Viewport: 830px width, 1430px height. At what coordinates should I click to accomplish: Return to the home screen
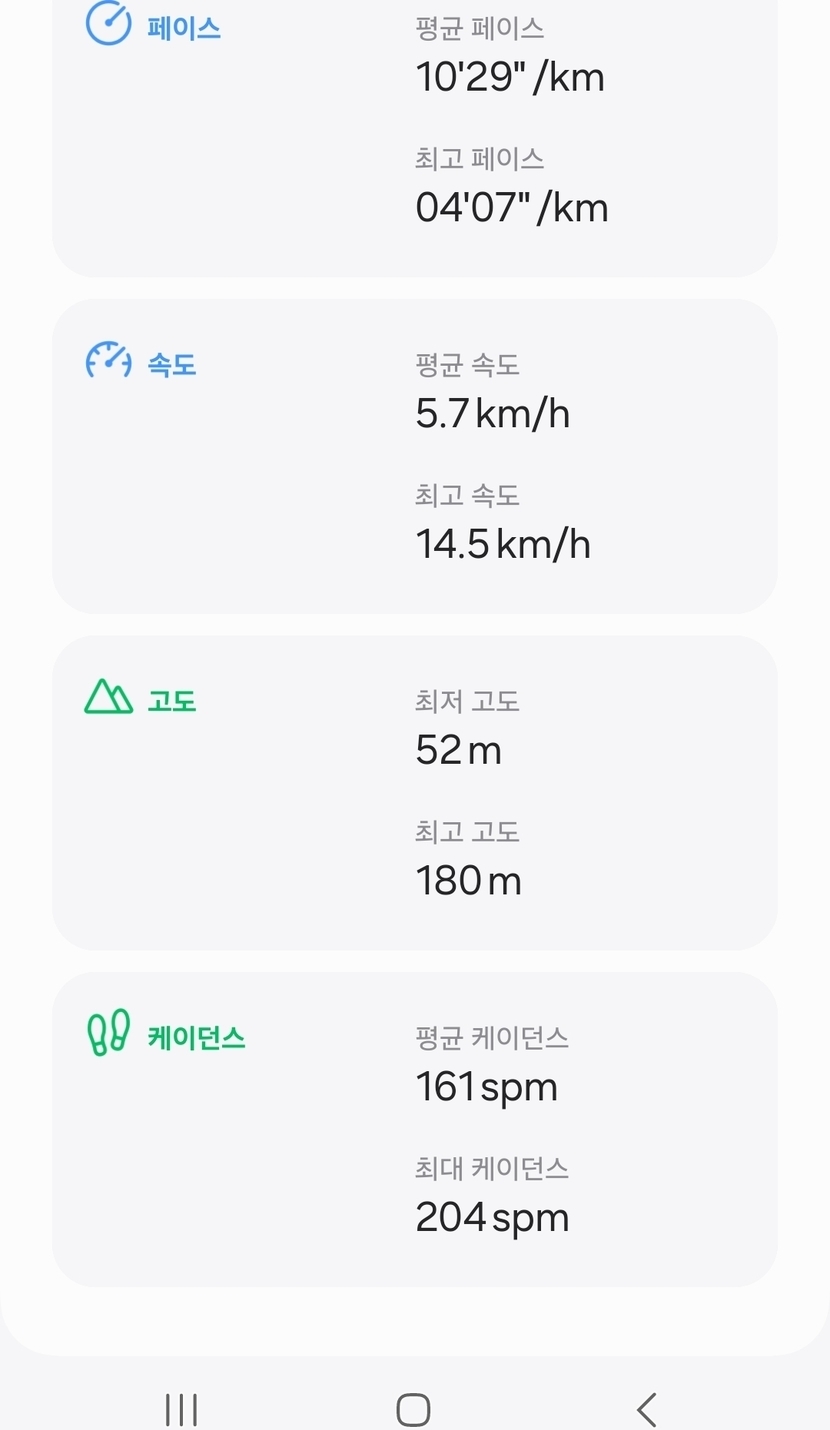pyautogui.click(x=413, y=1409)
